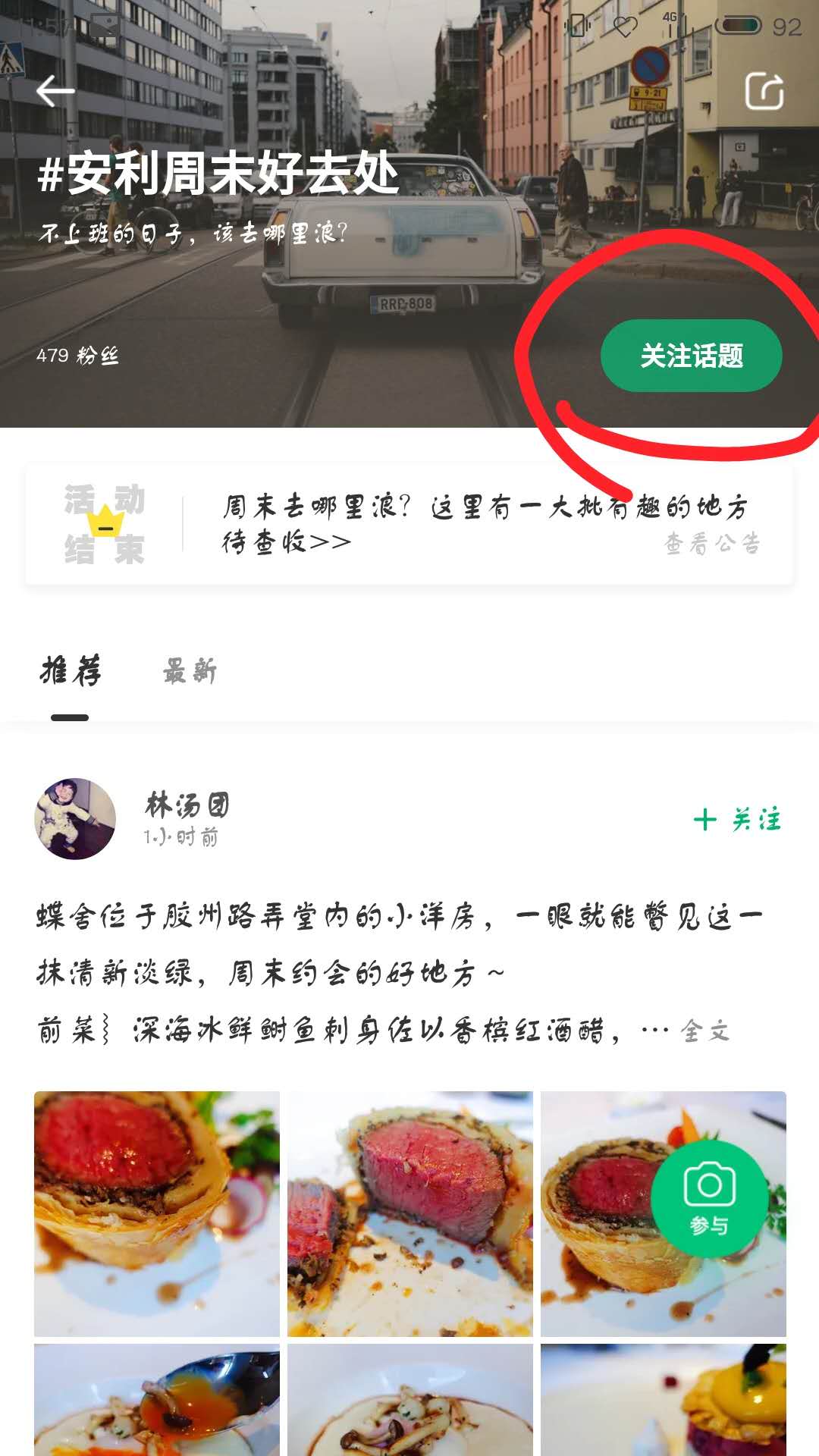This screenshot has width=819, height=1456.
Task: Switch to the 最新 tab
Action: tap(190, 671)
